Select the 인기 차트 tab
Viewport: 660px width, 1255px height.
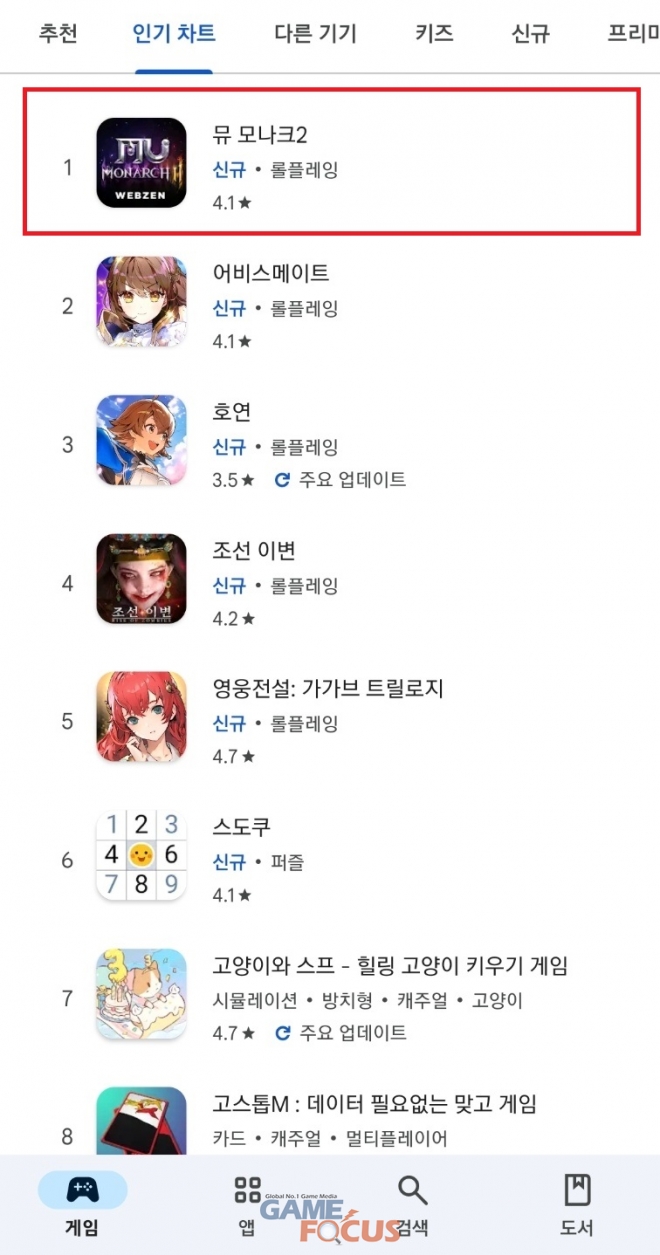tap(174, 33)
